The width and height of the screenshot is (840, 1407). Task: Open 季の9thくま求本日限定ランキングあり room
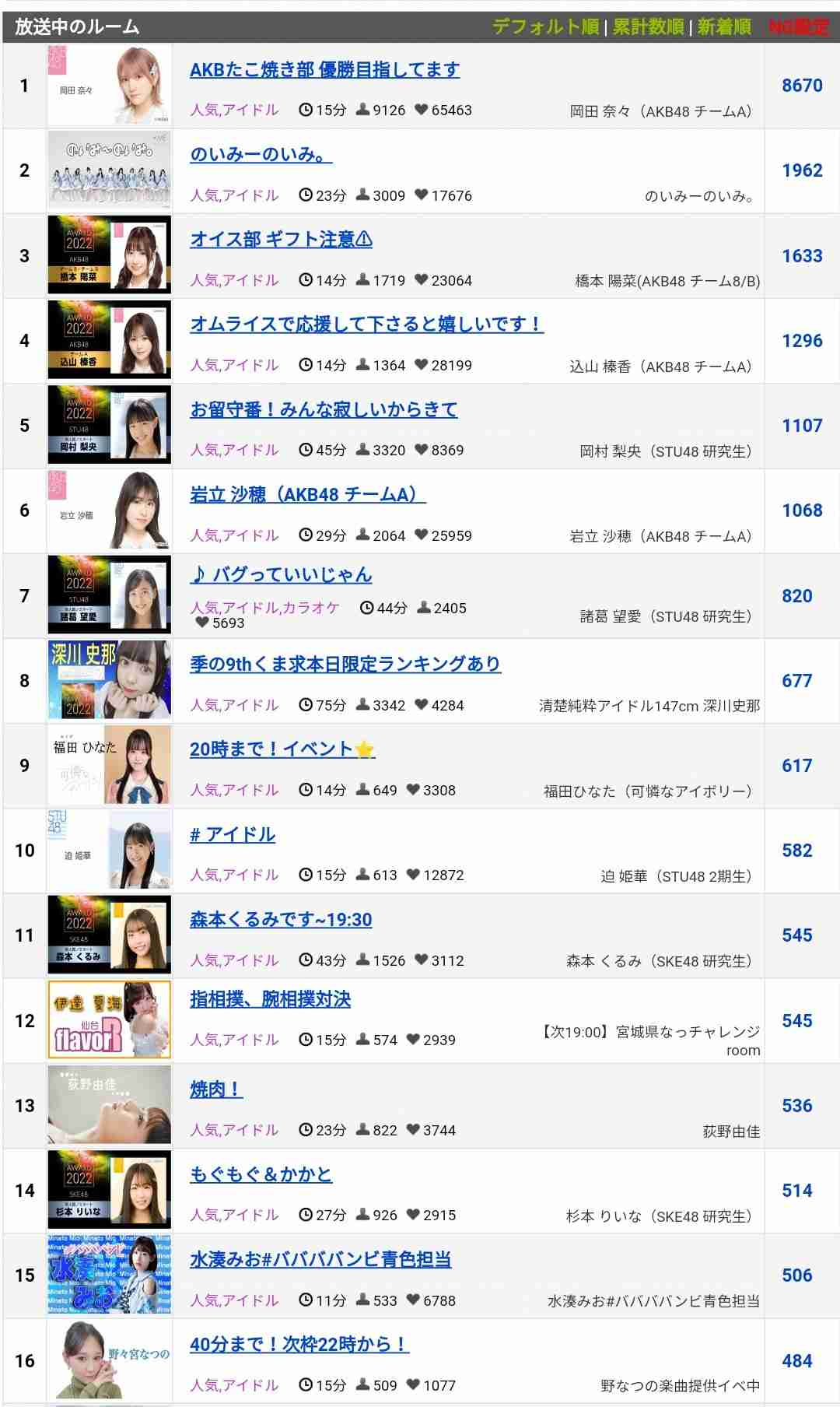click(x=345, y=664)
